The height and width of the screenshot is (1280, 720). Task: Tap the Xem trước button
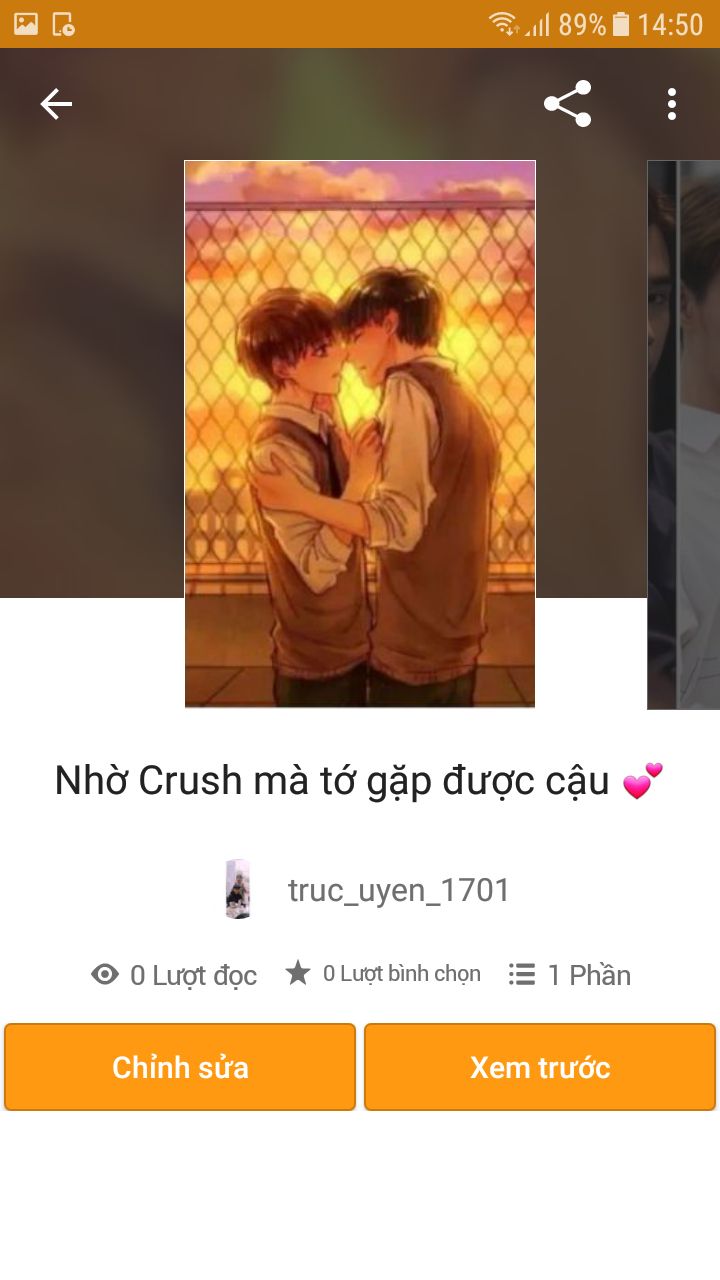tap(540, 1067)
